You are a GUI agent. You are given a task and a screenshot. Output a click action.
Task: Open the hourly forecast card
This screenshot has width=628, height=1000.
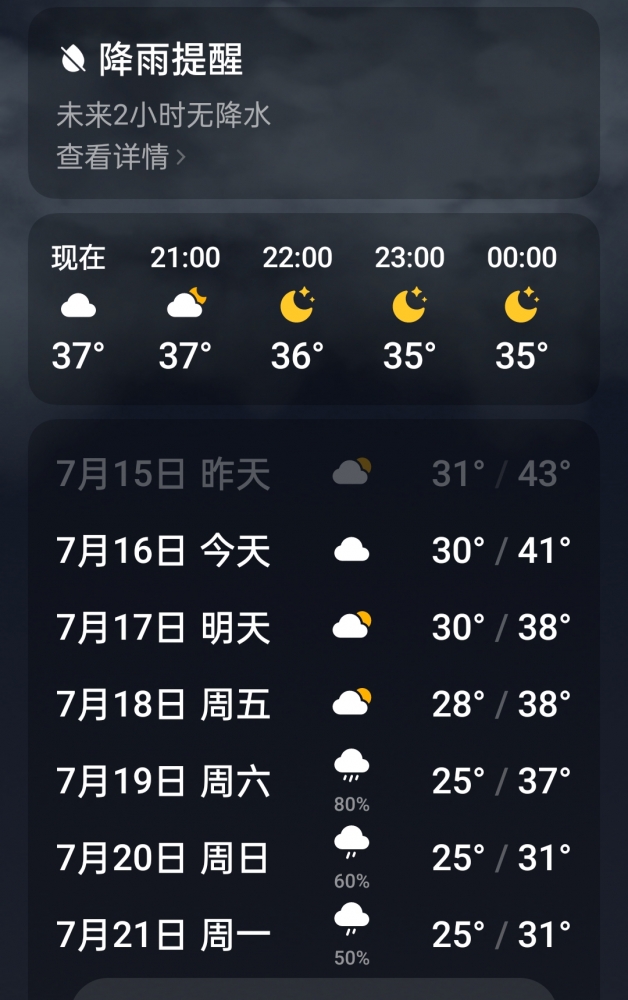(313, 310)
